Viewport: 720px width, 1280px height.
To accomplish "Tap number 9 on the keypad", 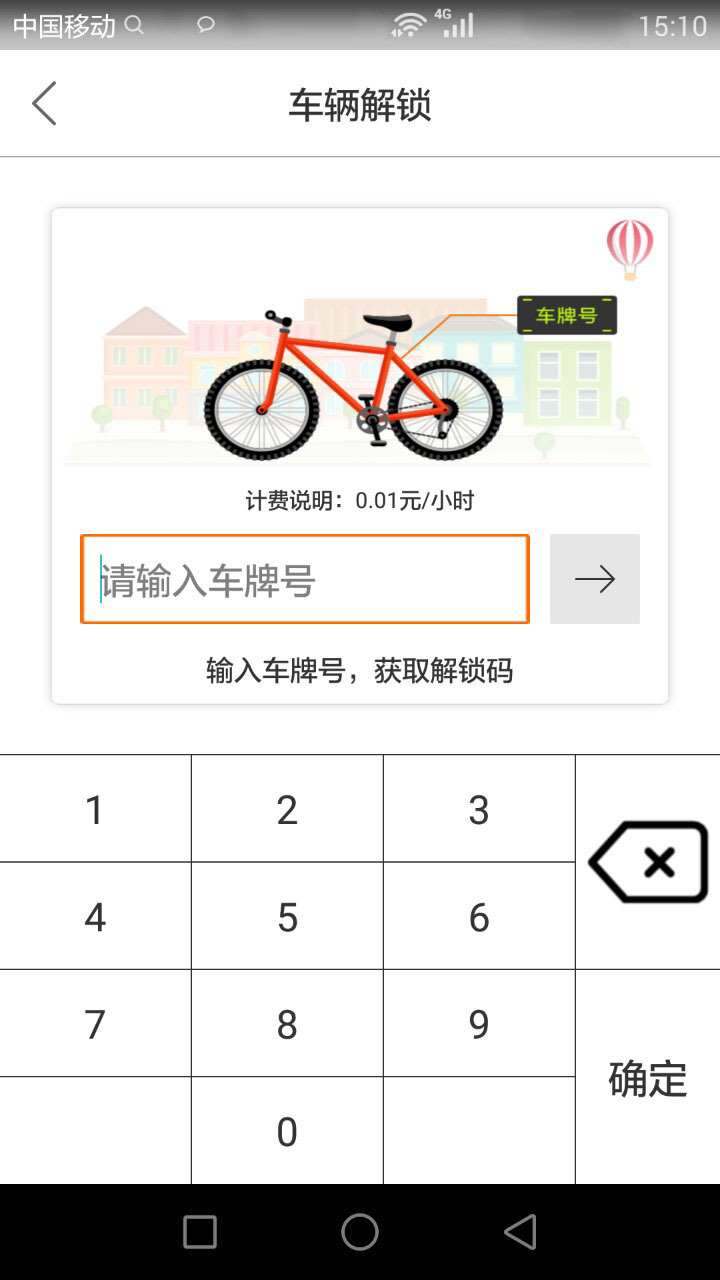I will tap(478, 1022).
